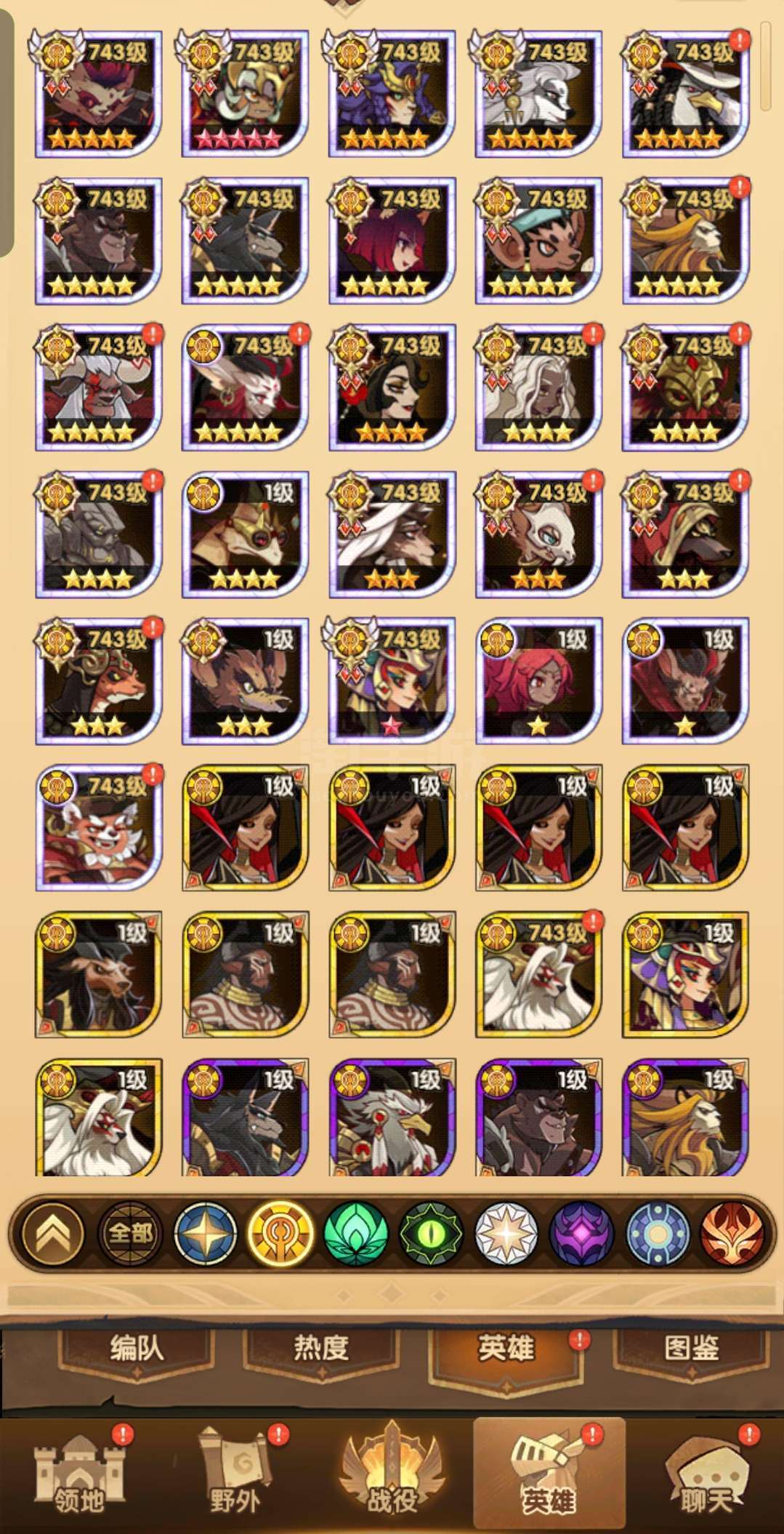Filter heroes by green eye faction icon
This screenshot has width=784, height=1534.
pos(432,1233)
